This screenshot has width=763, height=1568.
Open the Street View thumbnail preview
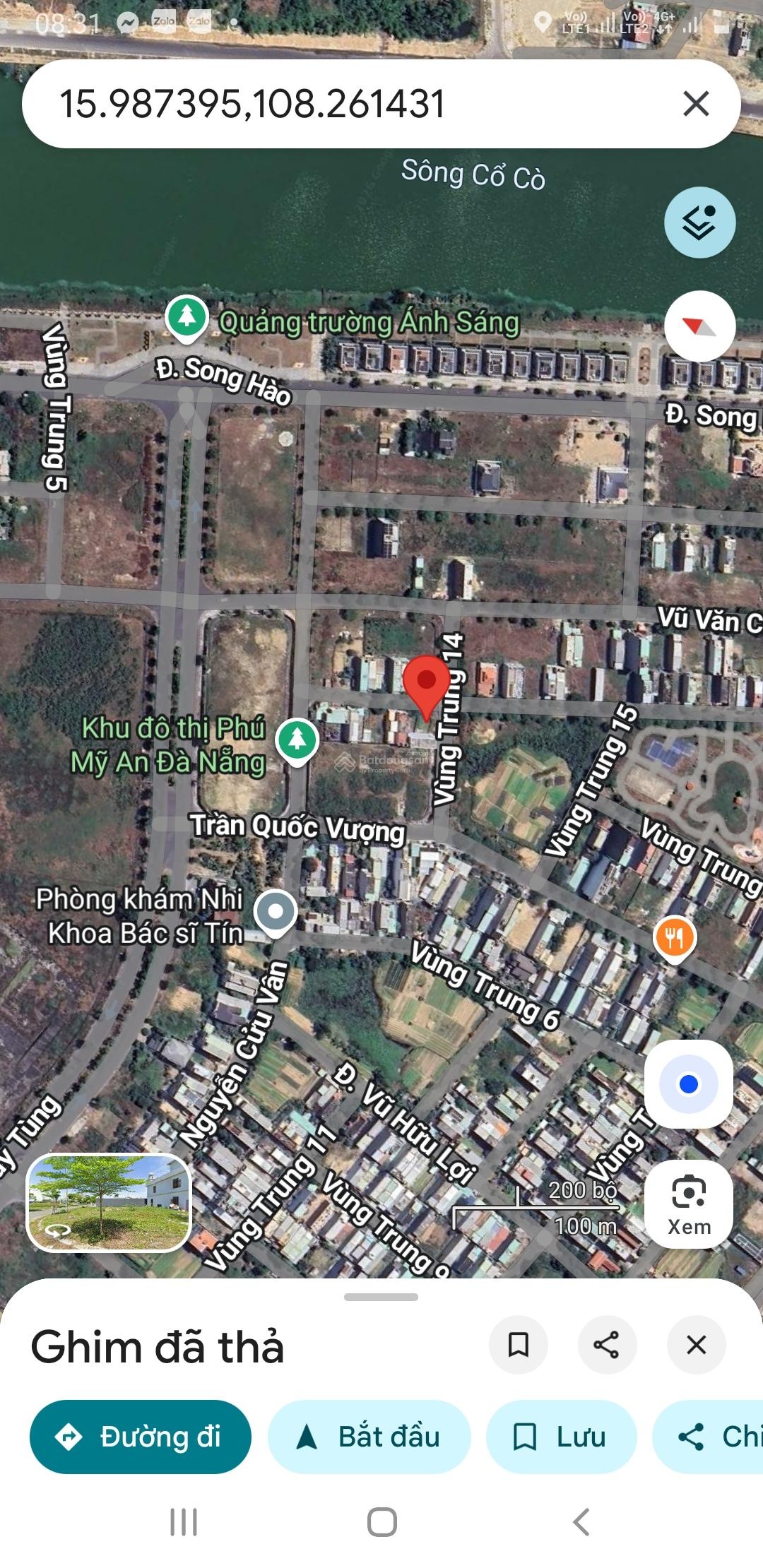coord(109,1202)
